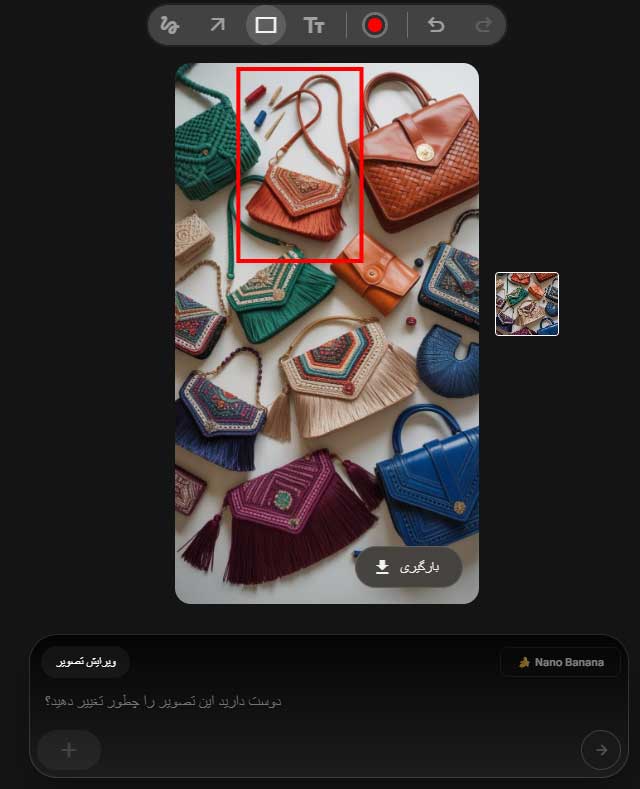Open the bags image thumbnail
The width and height of the screenshot is (640, 789).
527,304
